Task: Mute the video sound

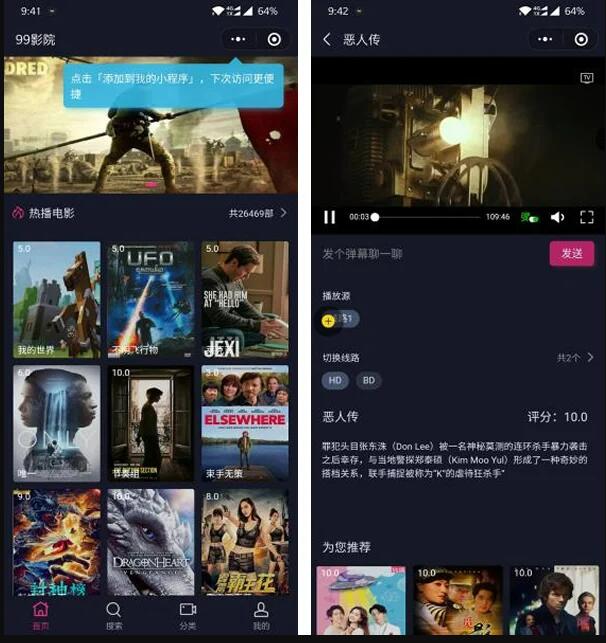Action: click(558, 217)
